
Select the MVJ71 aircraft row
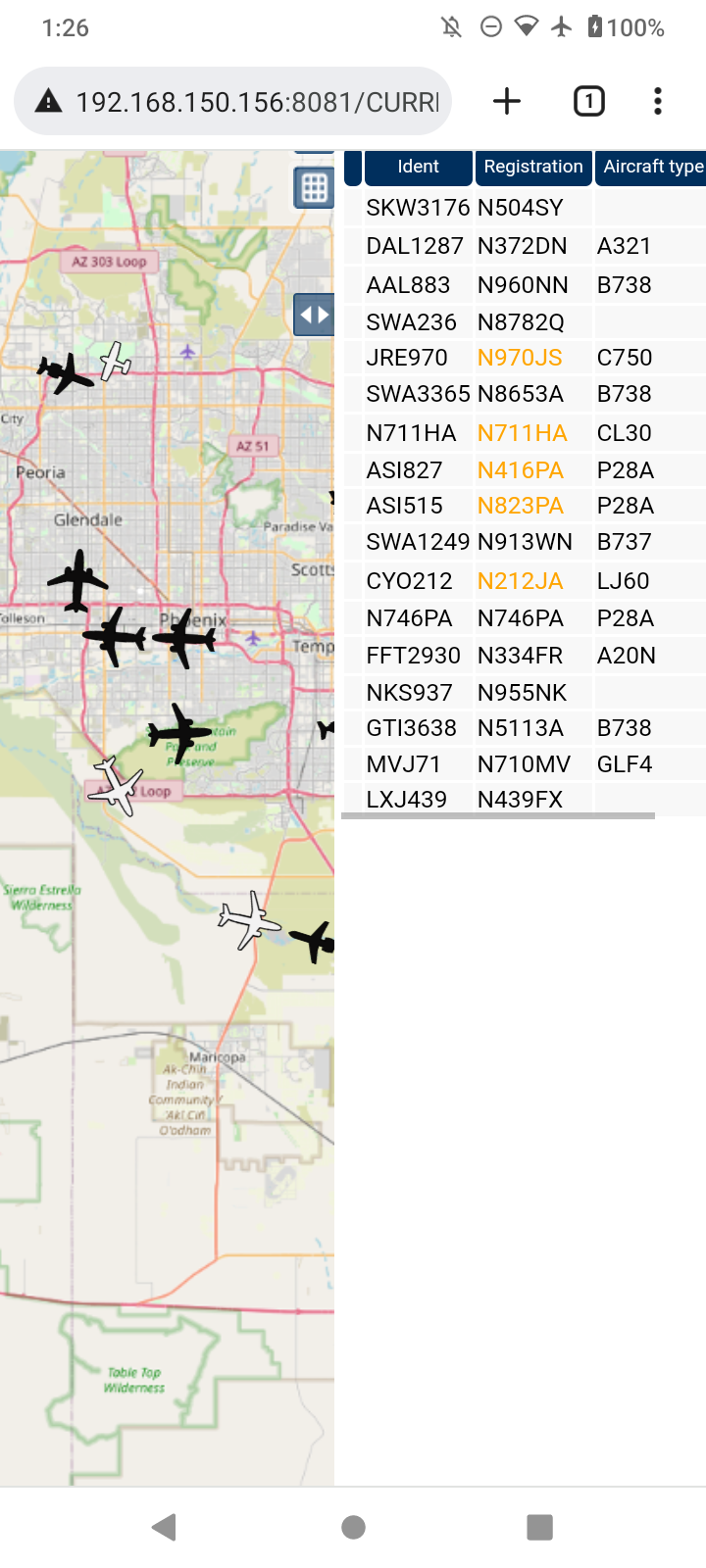[x=525, y=764]
